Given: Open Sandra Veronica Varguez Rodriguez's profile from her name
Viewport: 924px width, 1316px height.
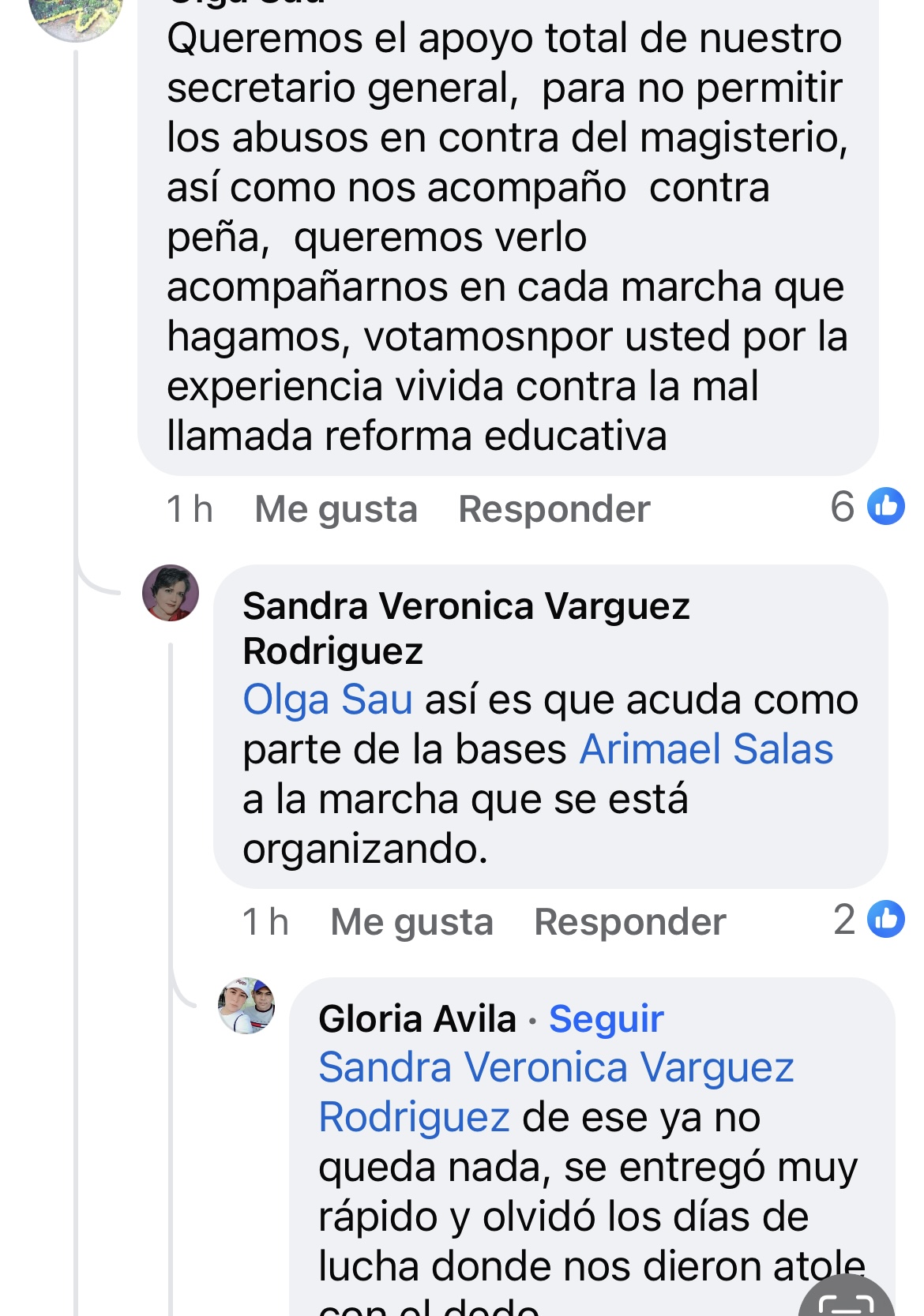Looking at the screenshot, I should pos(466,606).
